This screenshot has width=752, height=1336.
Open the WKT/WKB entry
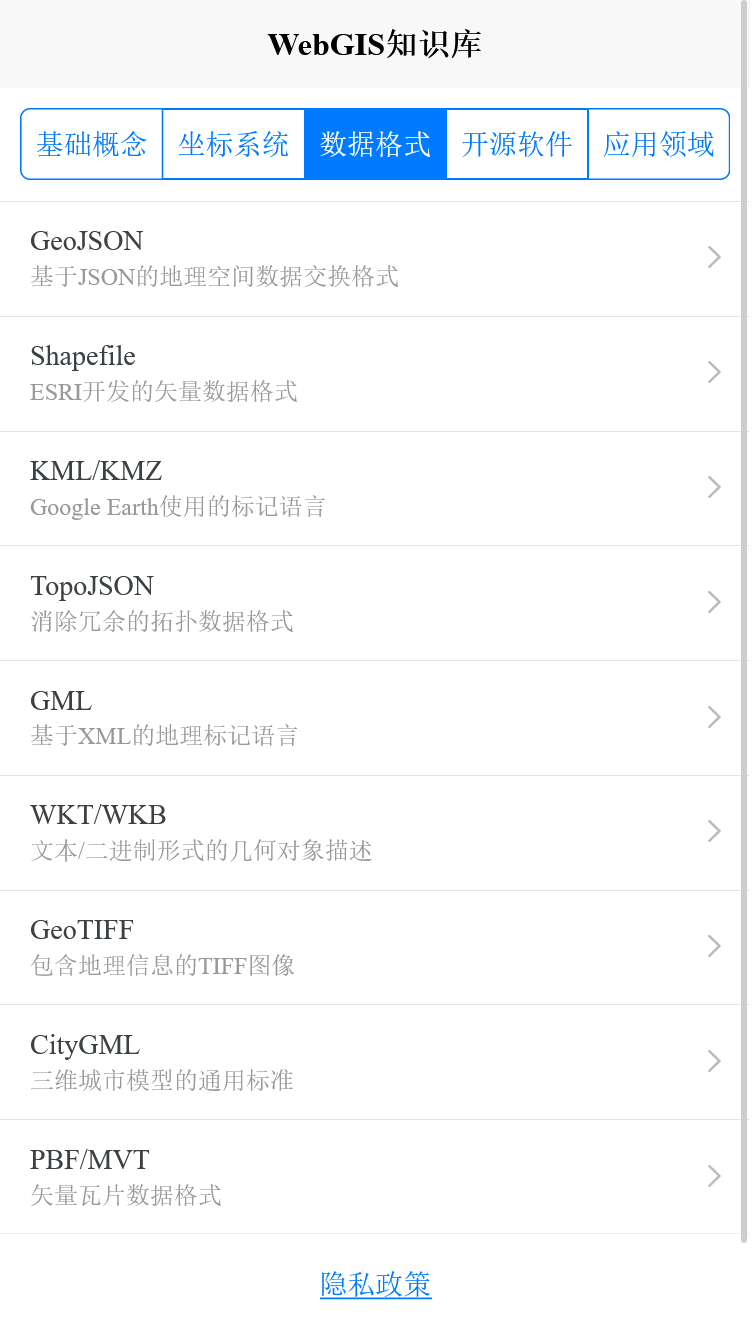375,832
